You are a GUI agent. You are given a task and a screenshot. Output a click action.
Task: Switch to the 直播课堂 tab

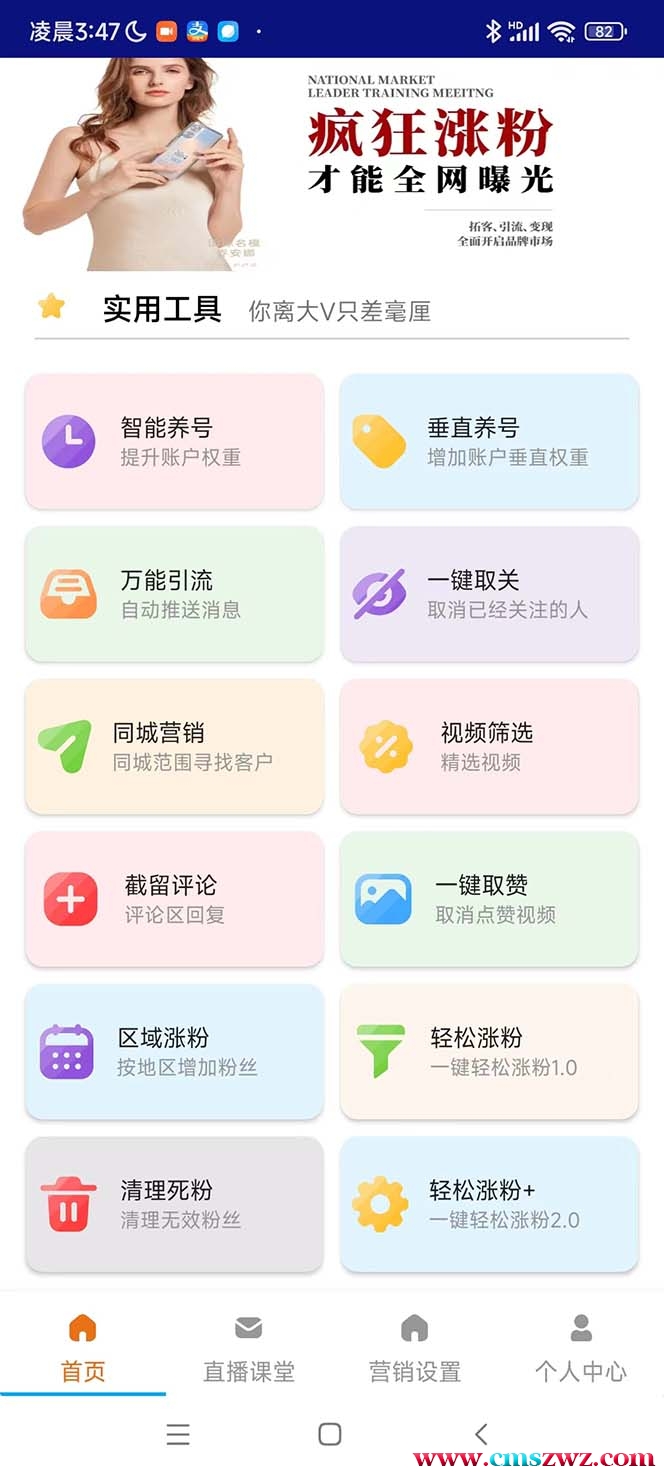tap(249, 1348)
